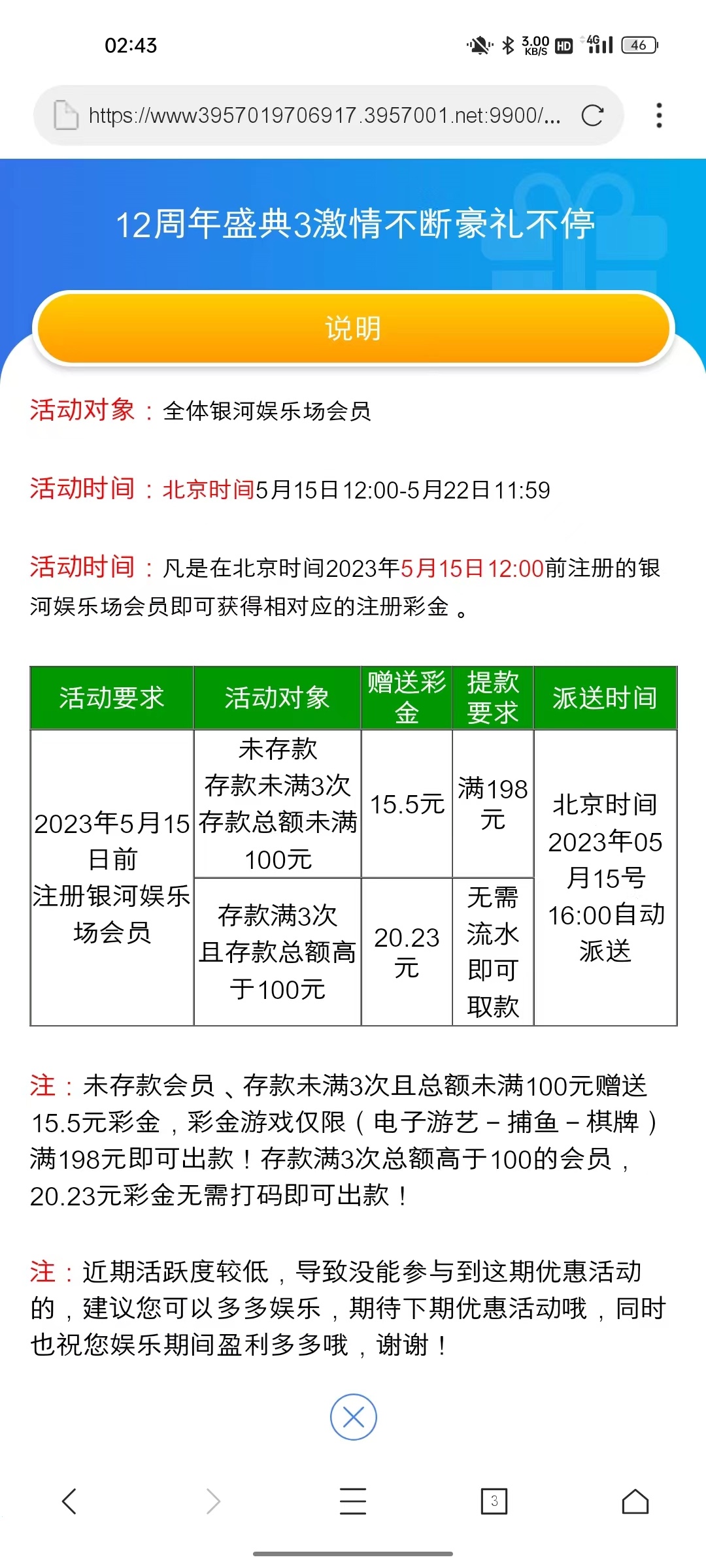The image size is (706, 1568).
Task: Close the promotion popup with X
Action: click(x=353, y=1417)
